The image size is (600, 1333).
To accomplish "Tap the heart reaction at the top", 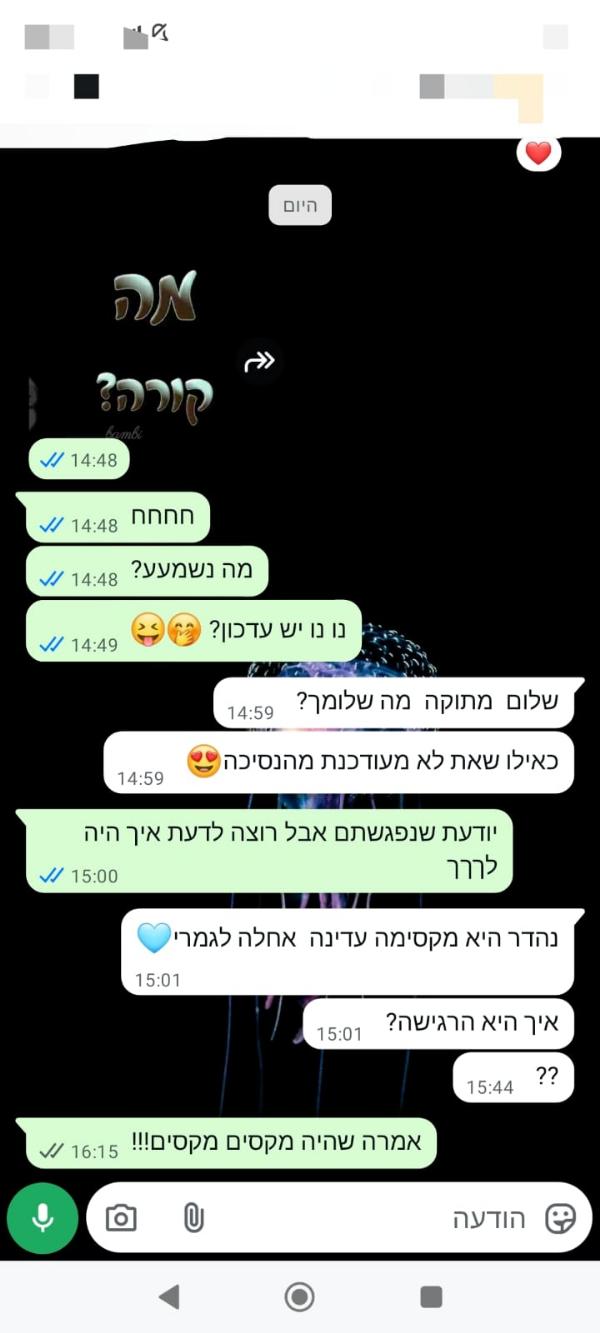I will tap(538, 153).
